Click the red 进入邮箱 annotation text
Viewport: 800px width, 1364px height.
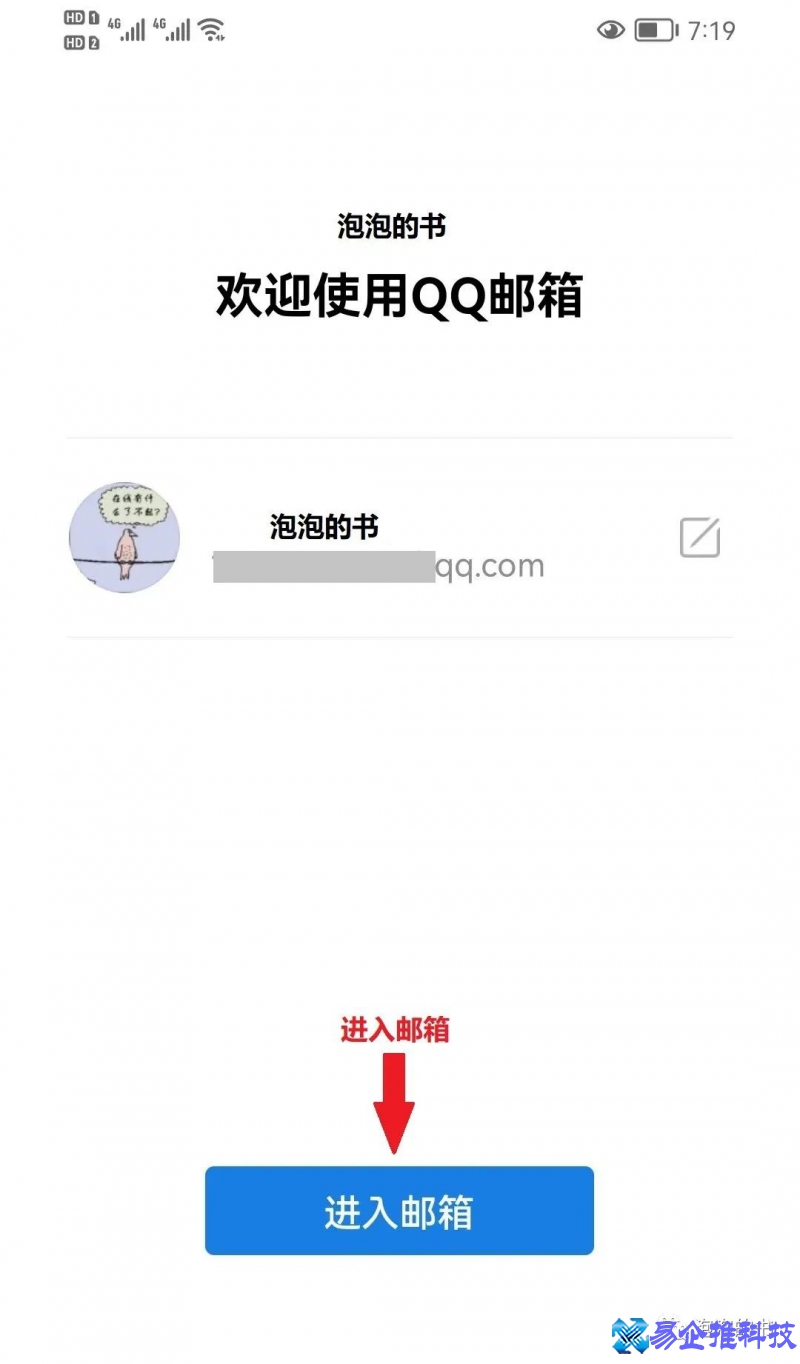coord(397,1030)
